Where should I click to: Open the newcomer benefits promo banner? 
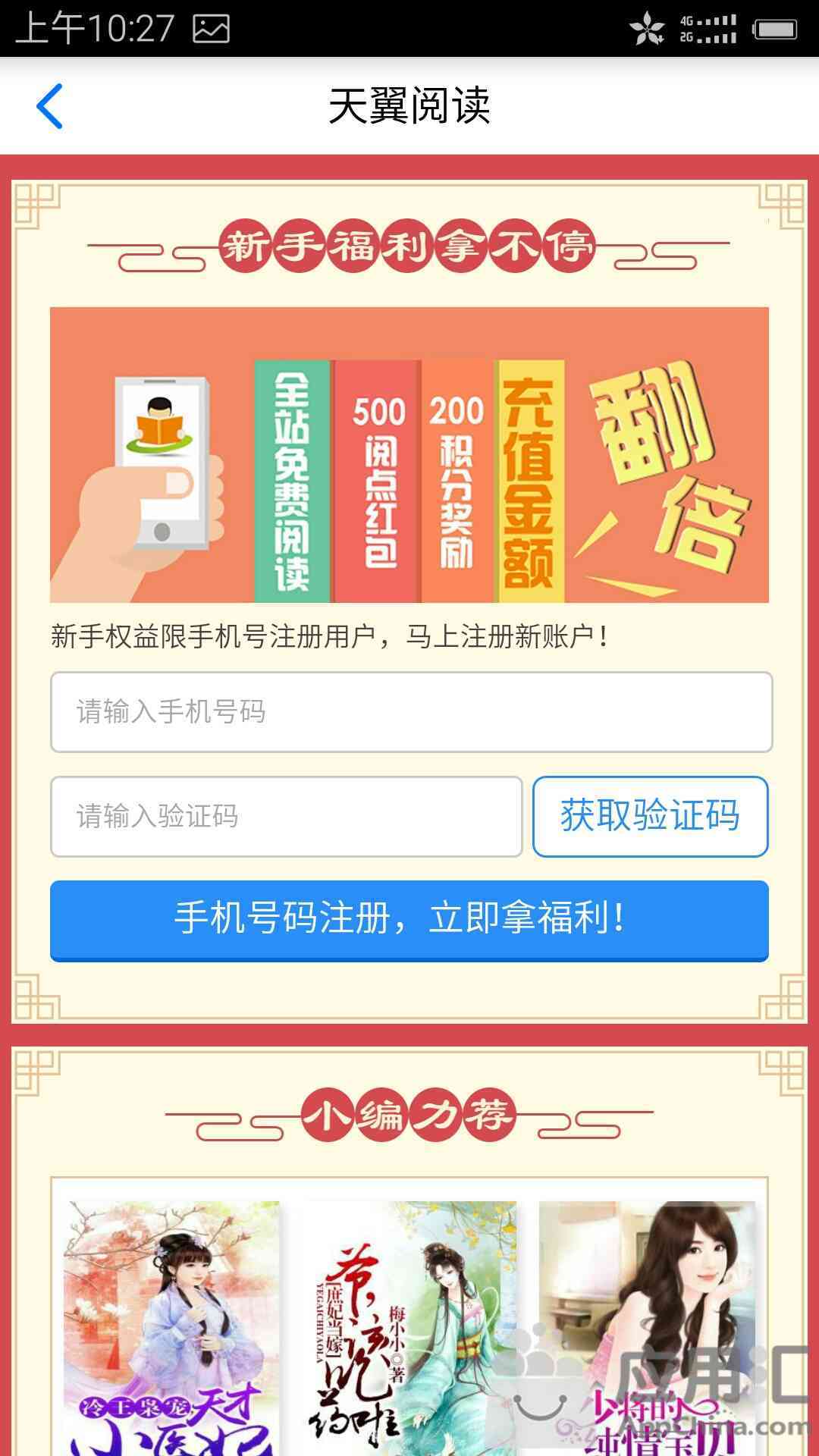click(409, 455)
